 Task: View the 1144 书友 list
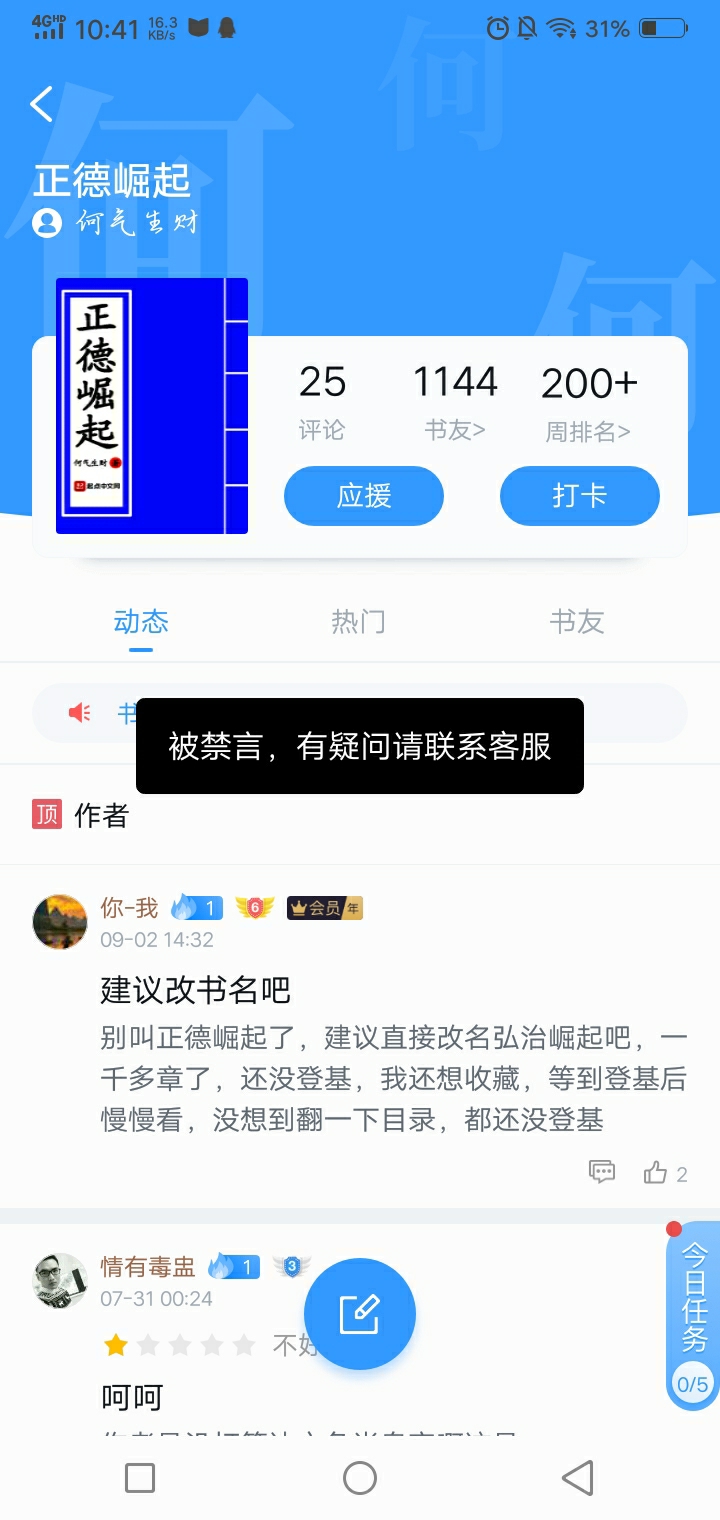tap(455, 402)
